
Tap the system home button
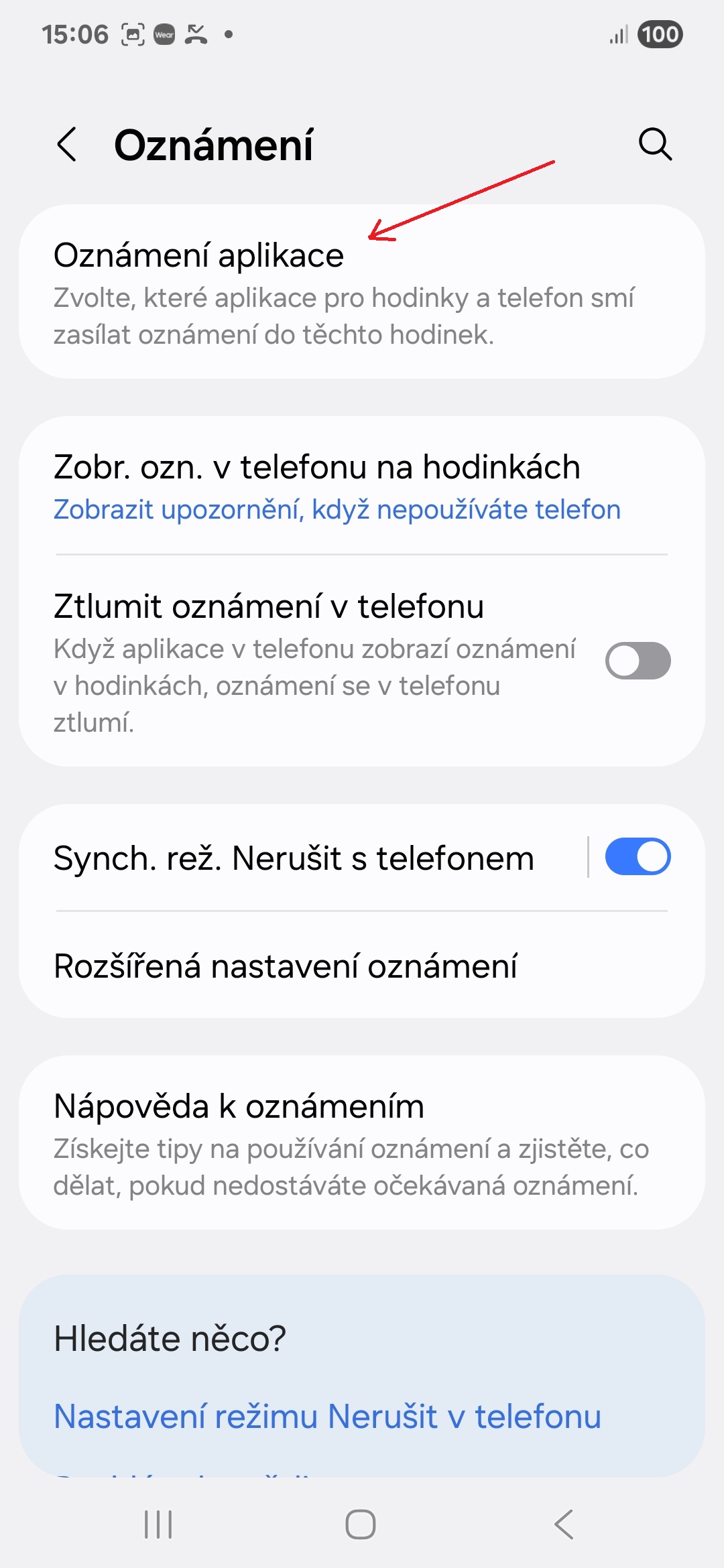click(361, 1524)
